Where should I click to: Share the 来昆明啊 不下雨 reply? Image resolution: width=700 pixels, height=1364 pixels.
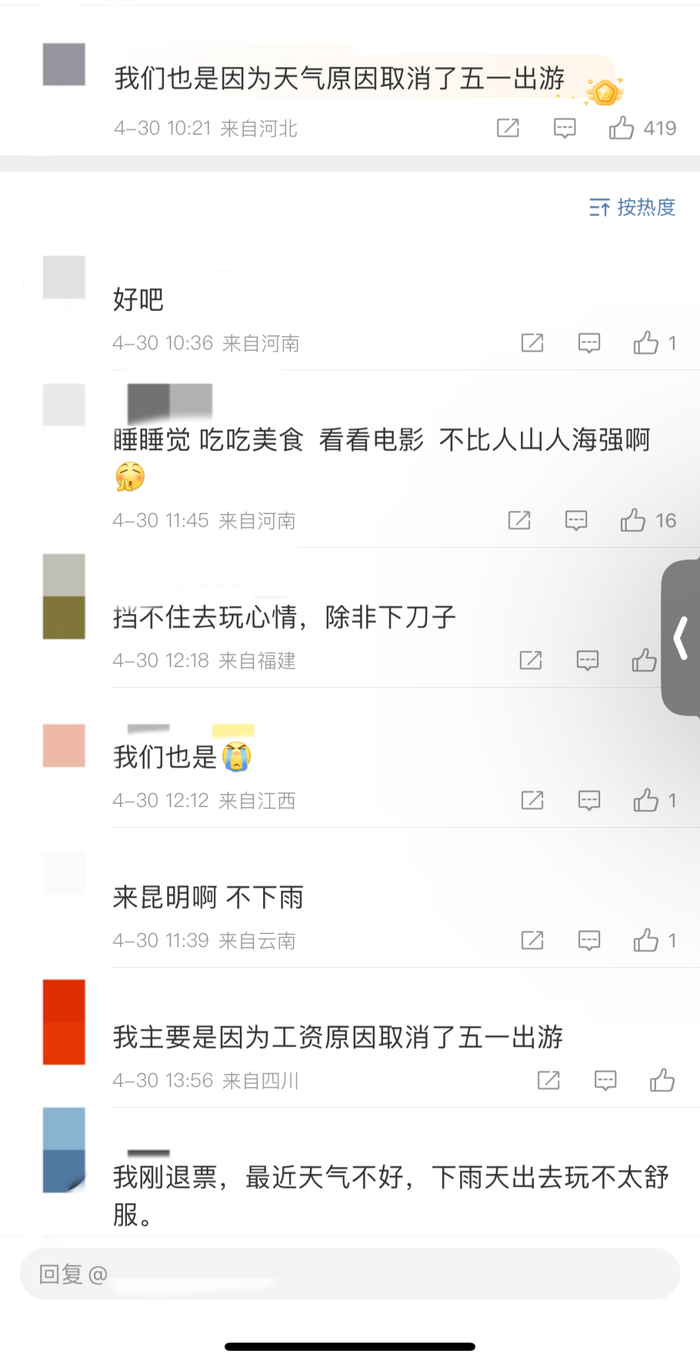[x=532, y=940]
